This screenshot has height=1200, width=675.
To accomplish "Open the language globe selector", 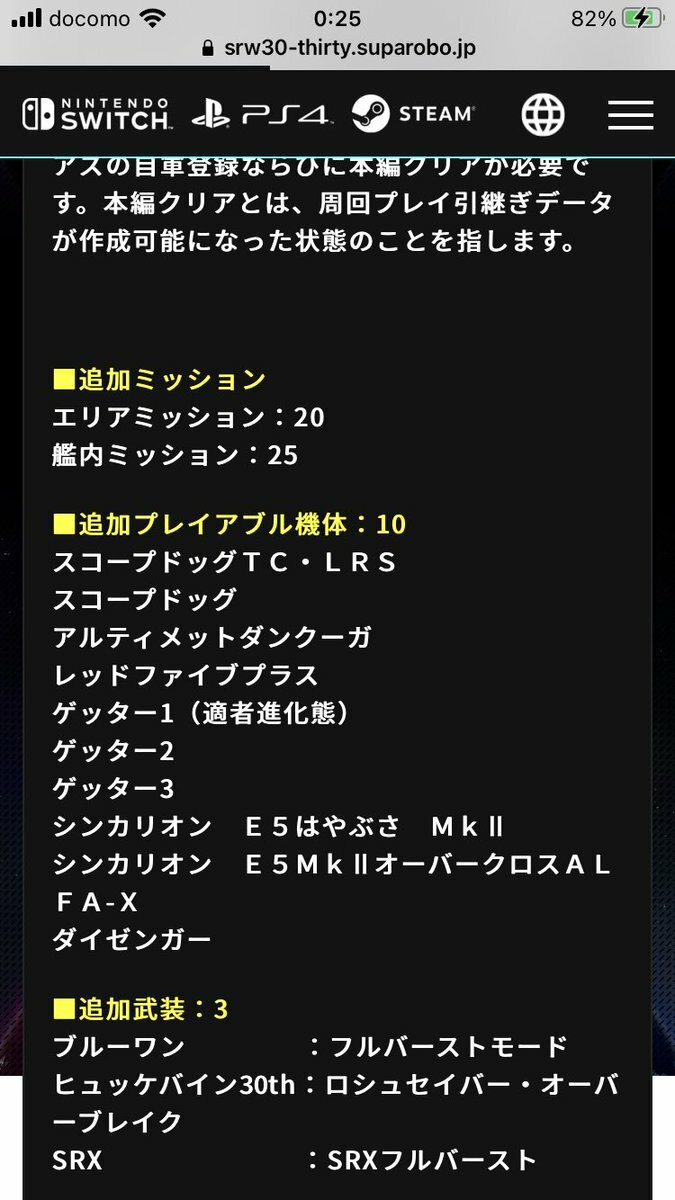I will 543,115.
